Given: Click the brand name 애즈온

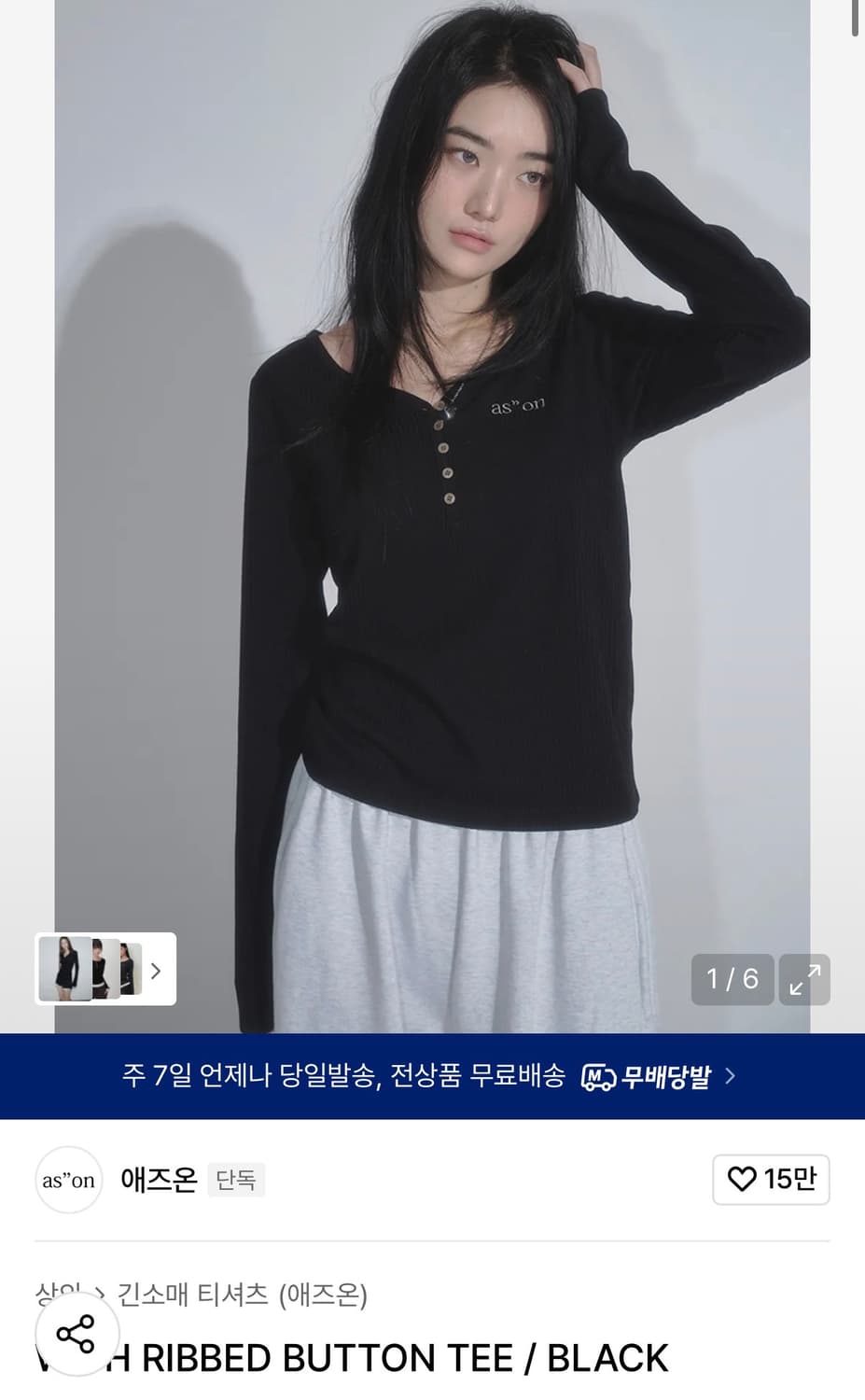Looking at the screenshot, I should click(x=157, y=1179).
